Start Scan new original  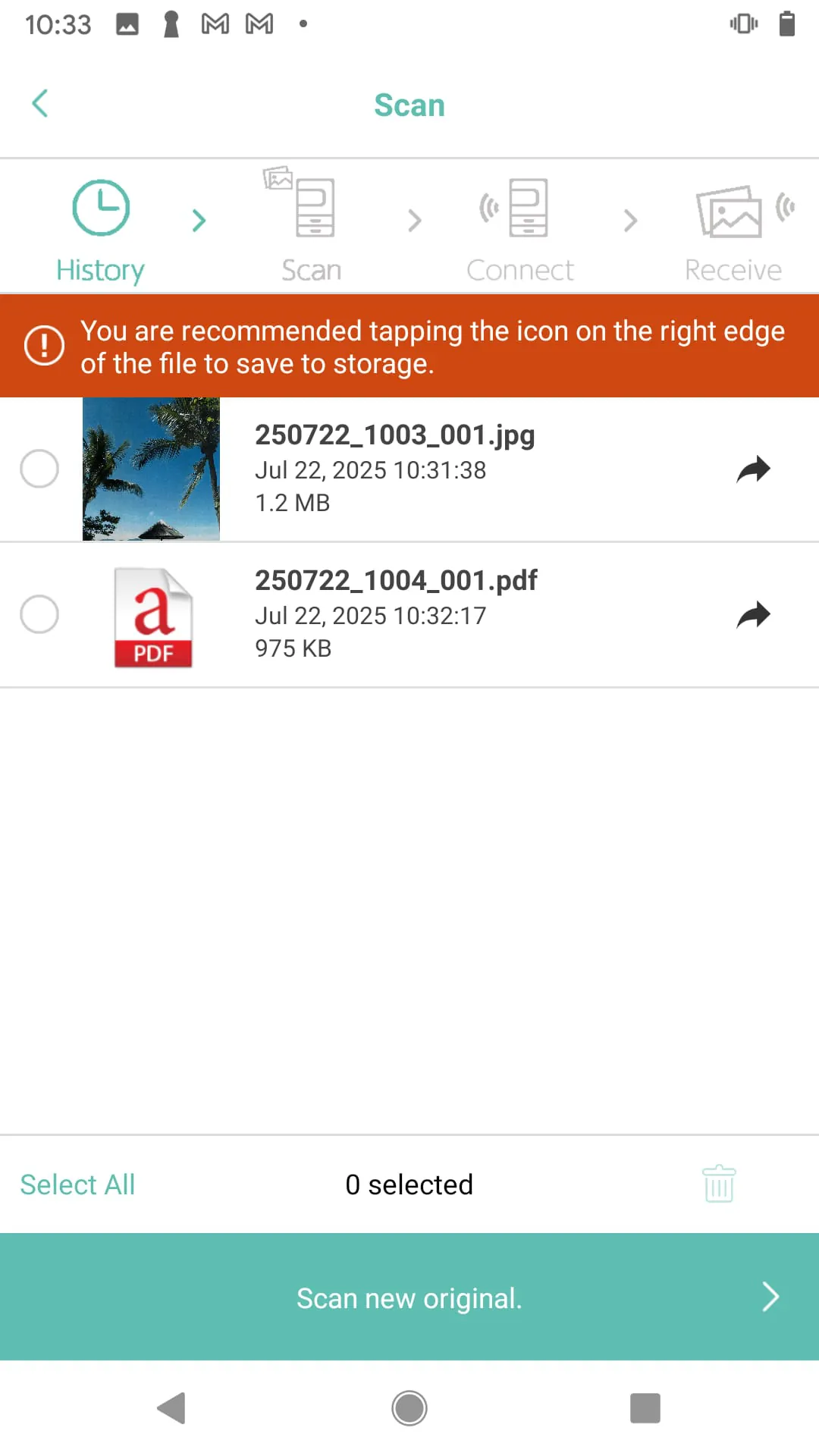coord(409,1298)
